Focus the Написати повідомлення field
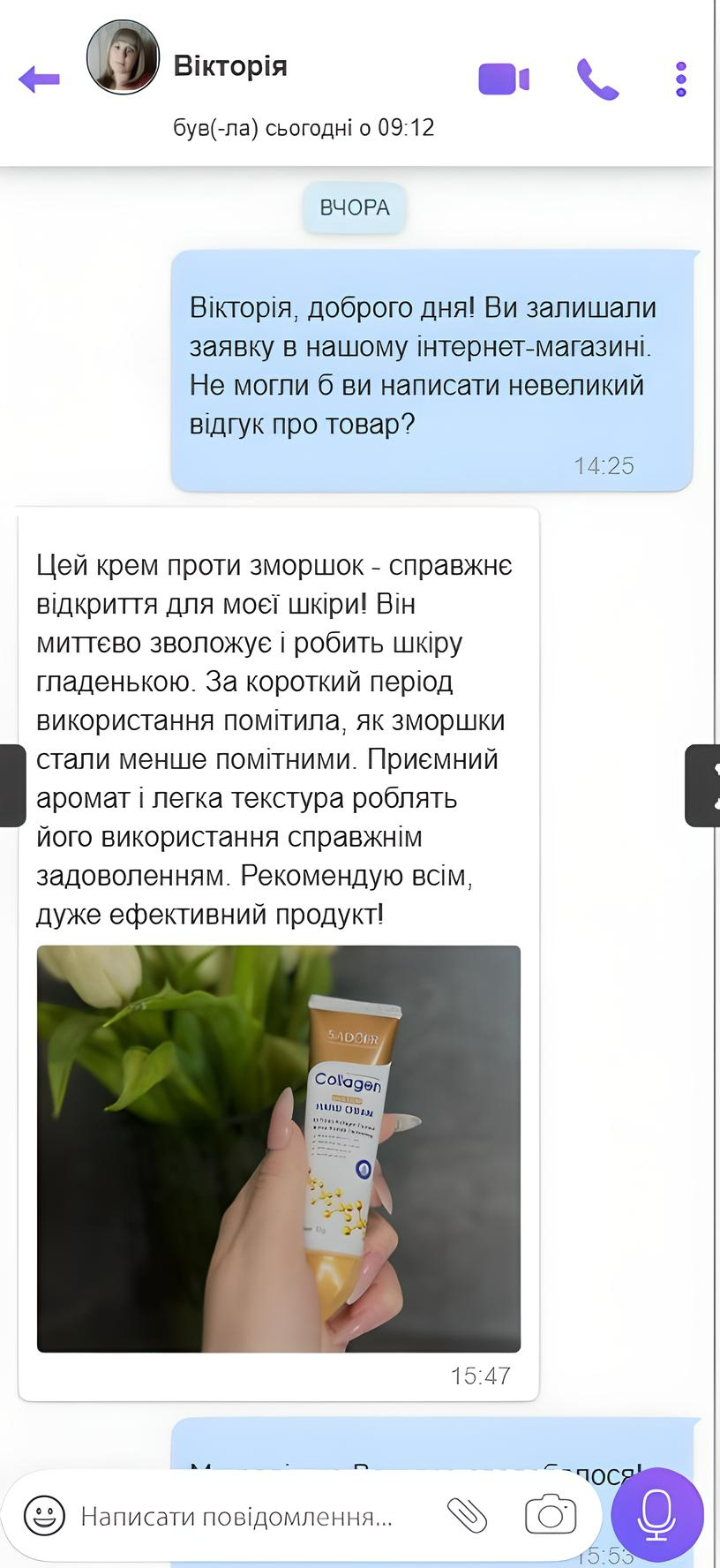Image resolution: width=720 pixels, height=1568 pixels. 238,1517
